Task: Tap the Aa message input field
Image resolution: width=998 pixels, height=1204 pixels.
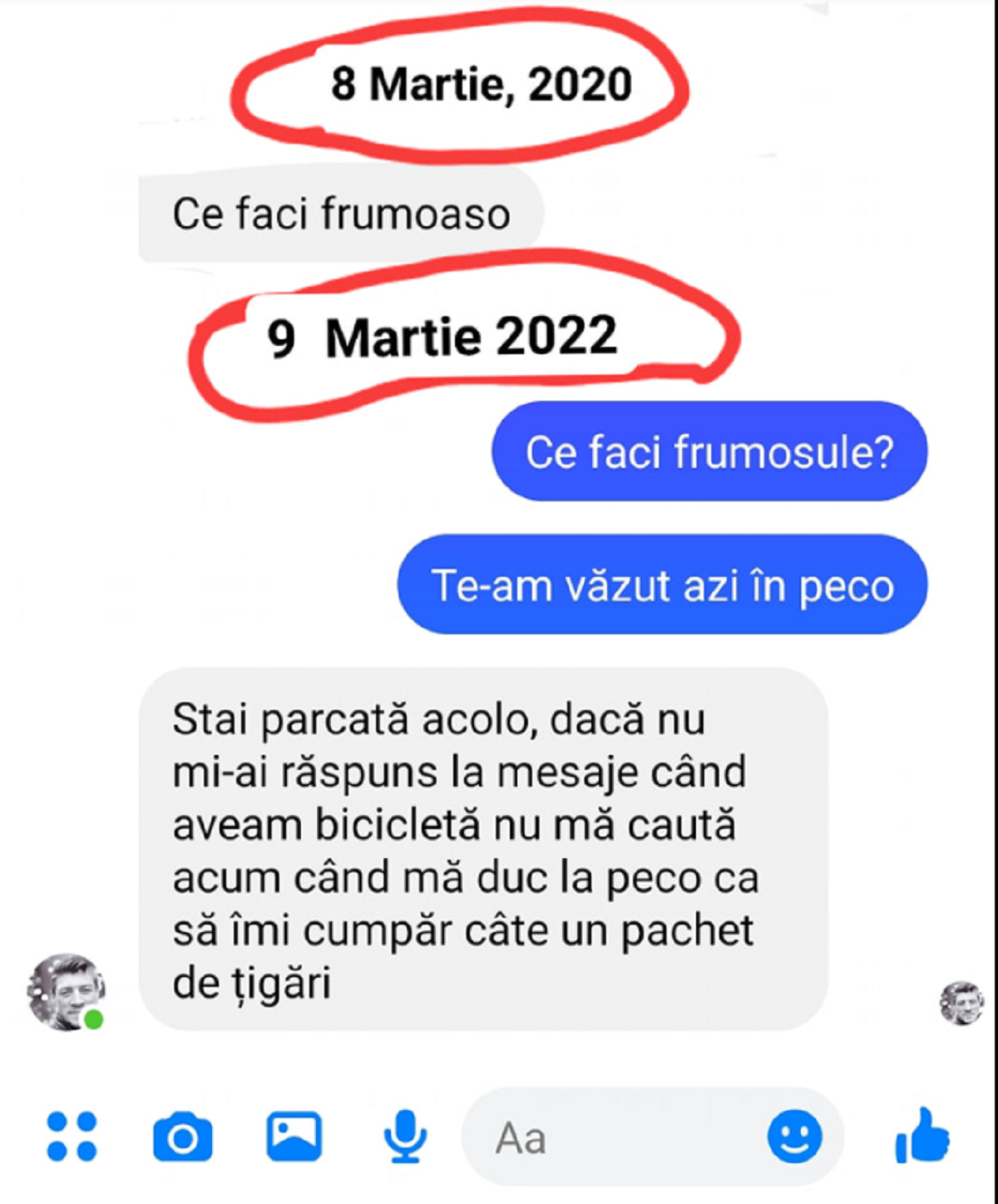Action: (x=615, y=1137)
